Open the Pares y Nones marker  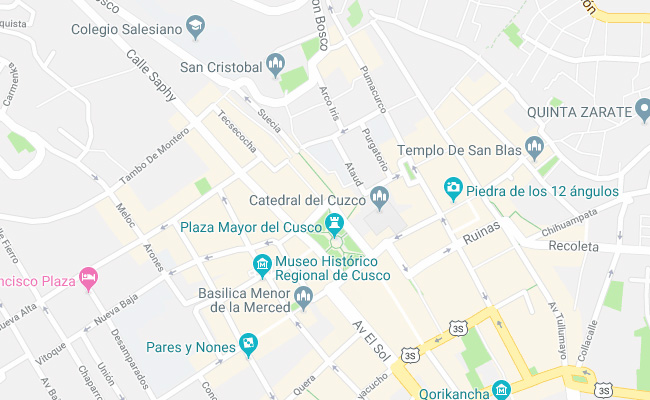point(248,345)
